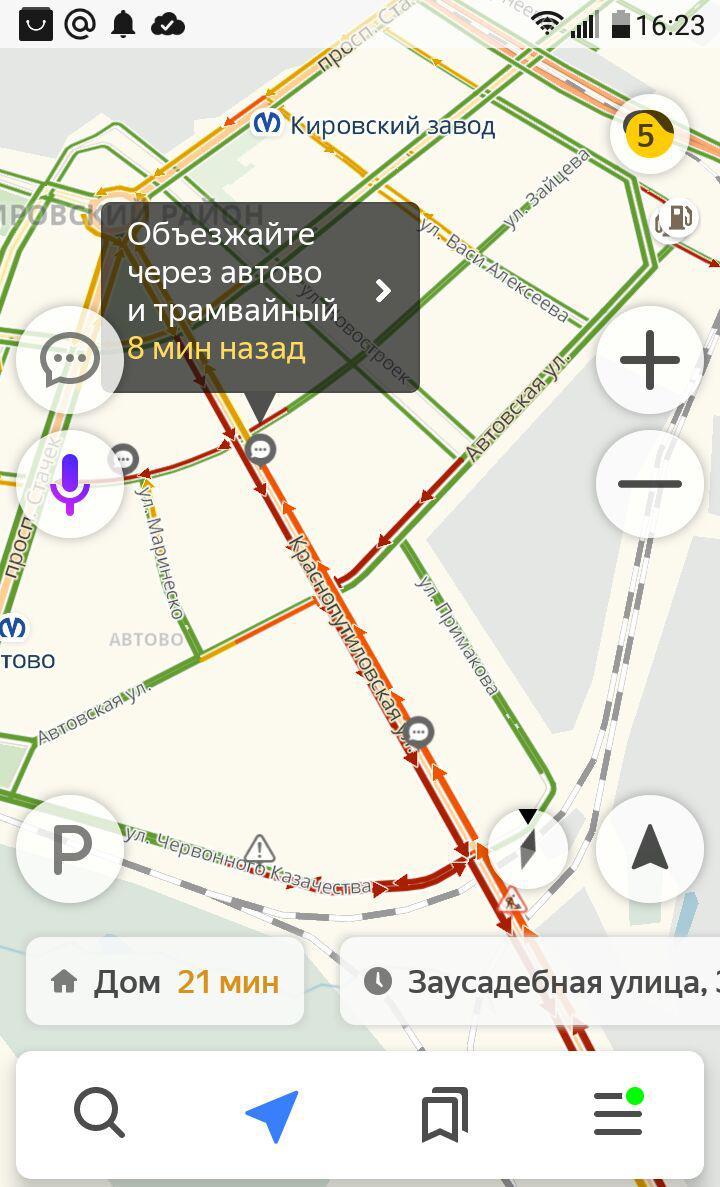This screenshot has height=1187, width=720.
Task: Switch to the navigation arrow tab
Action: tap(273, 1114)
